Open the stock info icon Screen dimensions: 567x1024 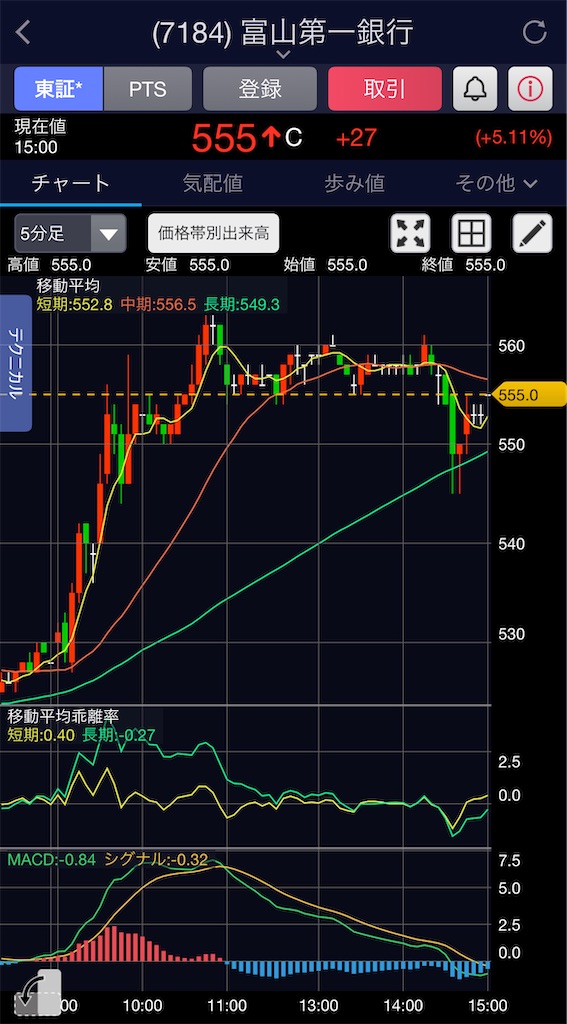(x=530, y=89)
